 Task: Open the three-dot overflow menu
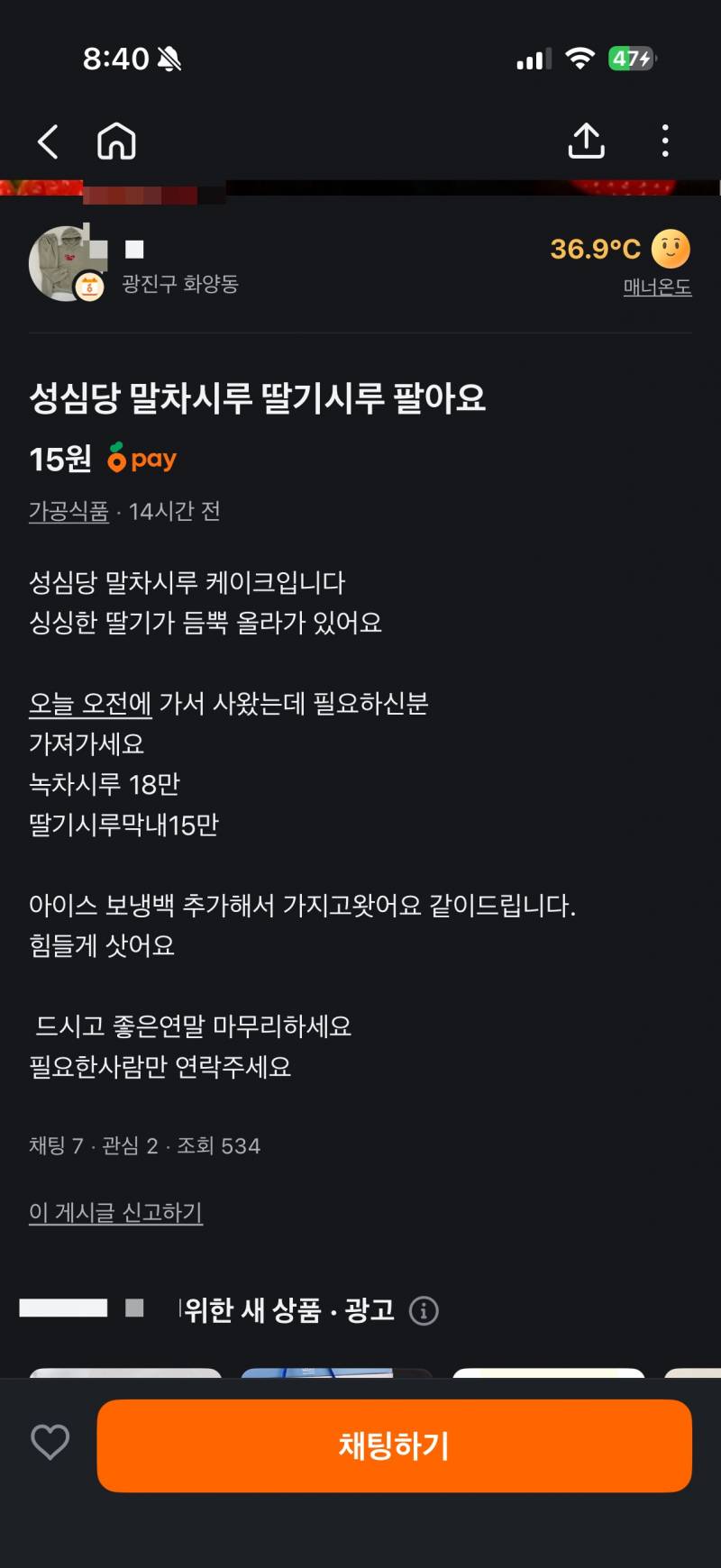(x=664, y=141)
